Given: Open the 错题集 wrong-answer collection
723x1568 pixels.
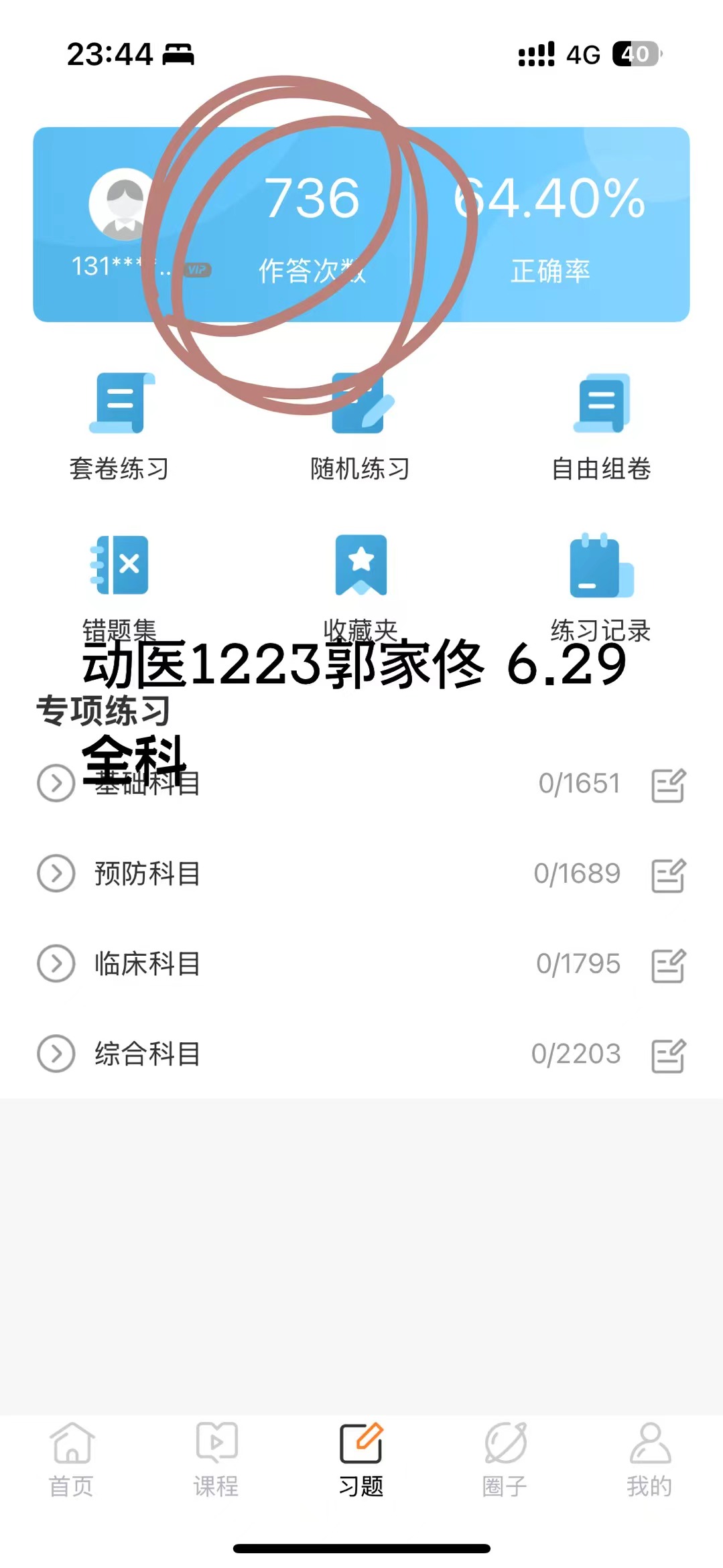Looking at the screenshot, I should (119, 581).
